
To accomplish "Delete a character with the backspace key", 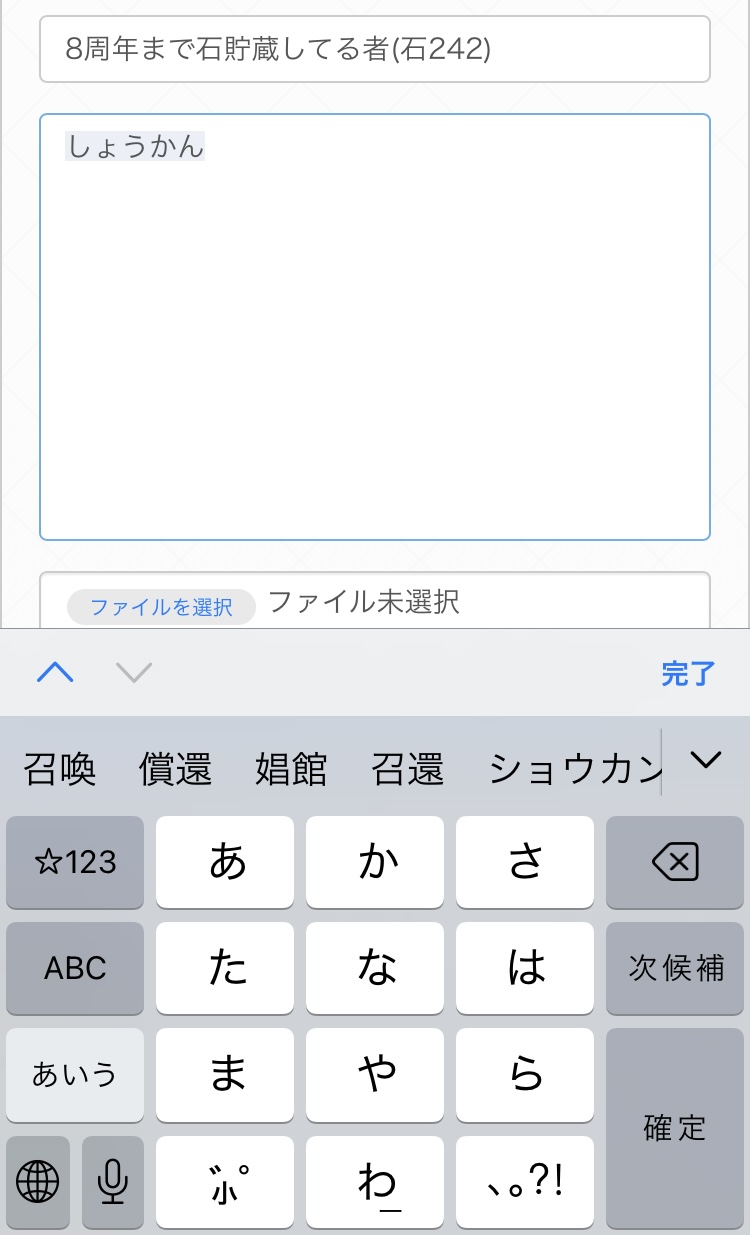I will pyautogui.click(x=675, y=862).
